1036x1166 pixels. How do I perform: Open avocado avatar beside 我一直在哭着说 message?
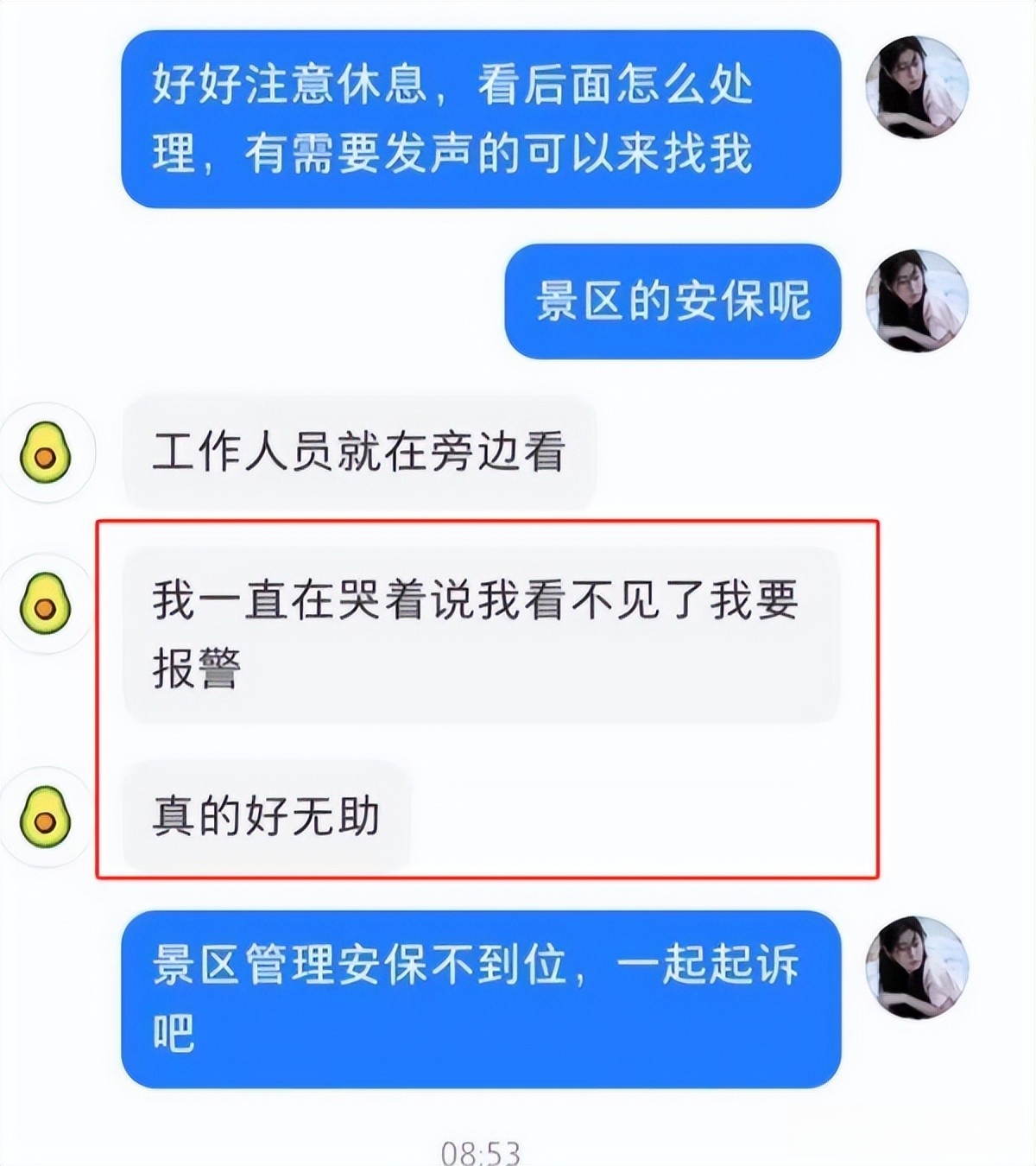pos(47,603)
